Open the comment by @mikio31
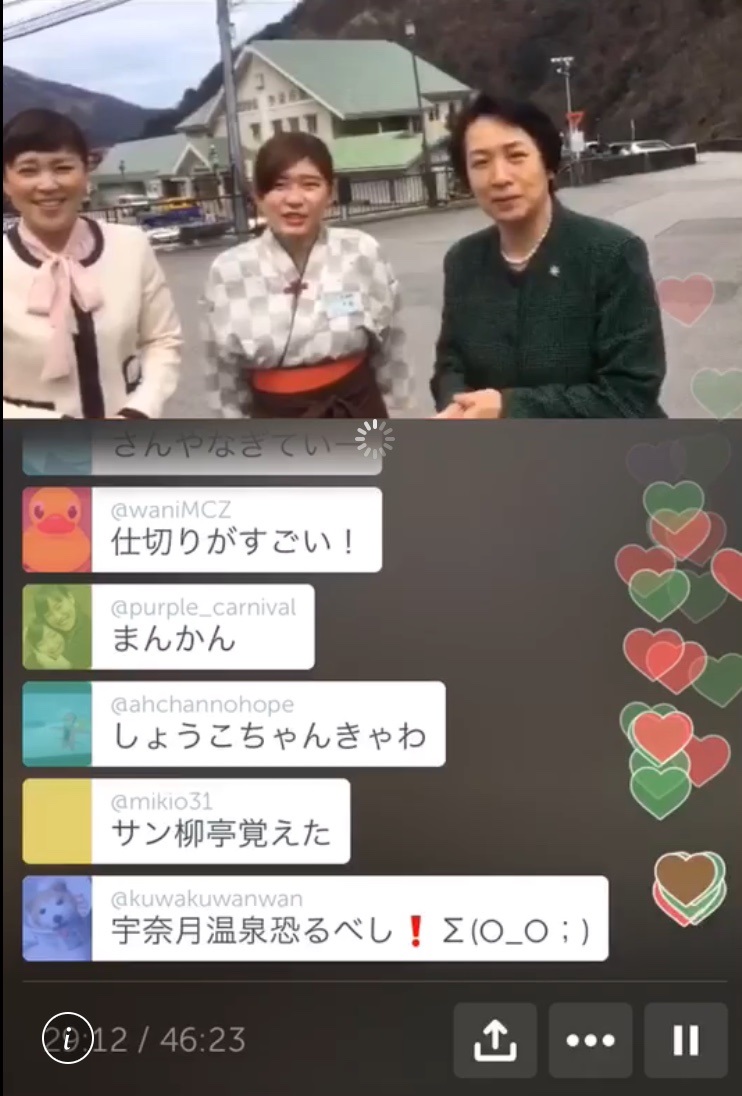Viewport: 742px width, 1096px height. [220, 821]
